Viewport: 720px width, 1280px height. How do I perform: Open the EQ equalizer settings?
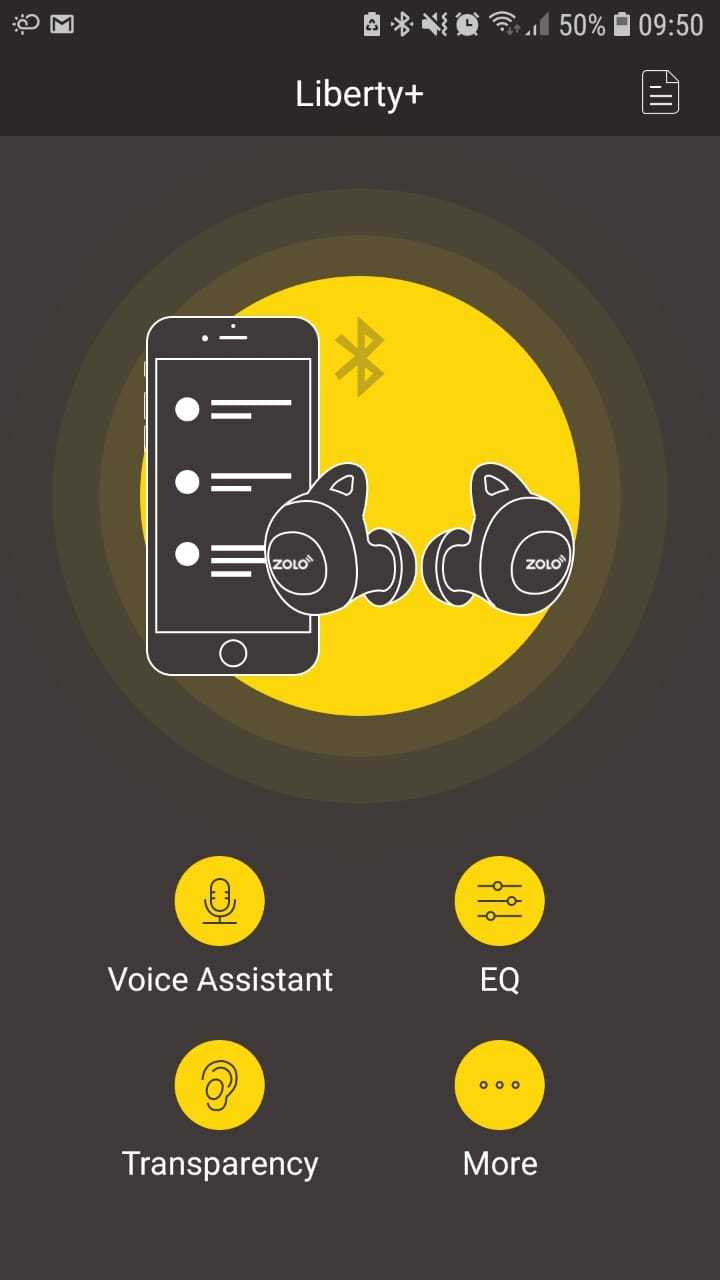(500, 901)
